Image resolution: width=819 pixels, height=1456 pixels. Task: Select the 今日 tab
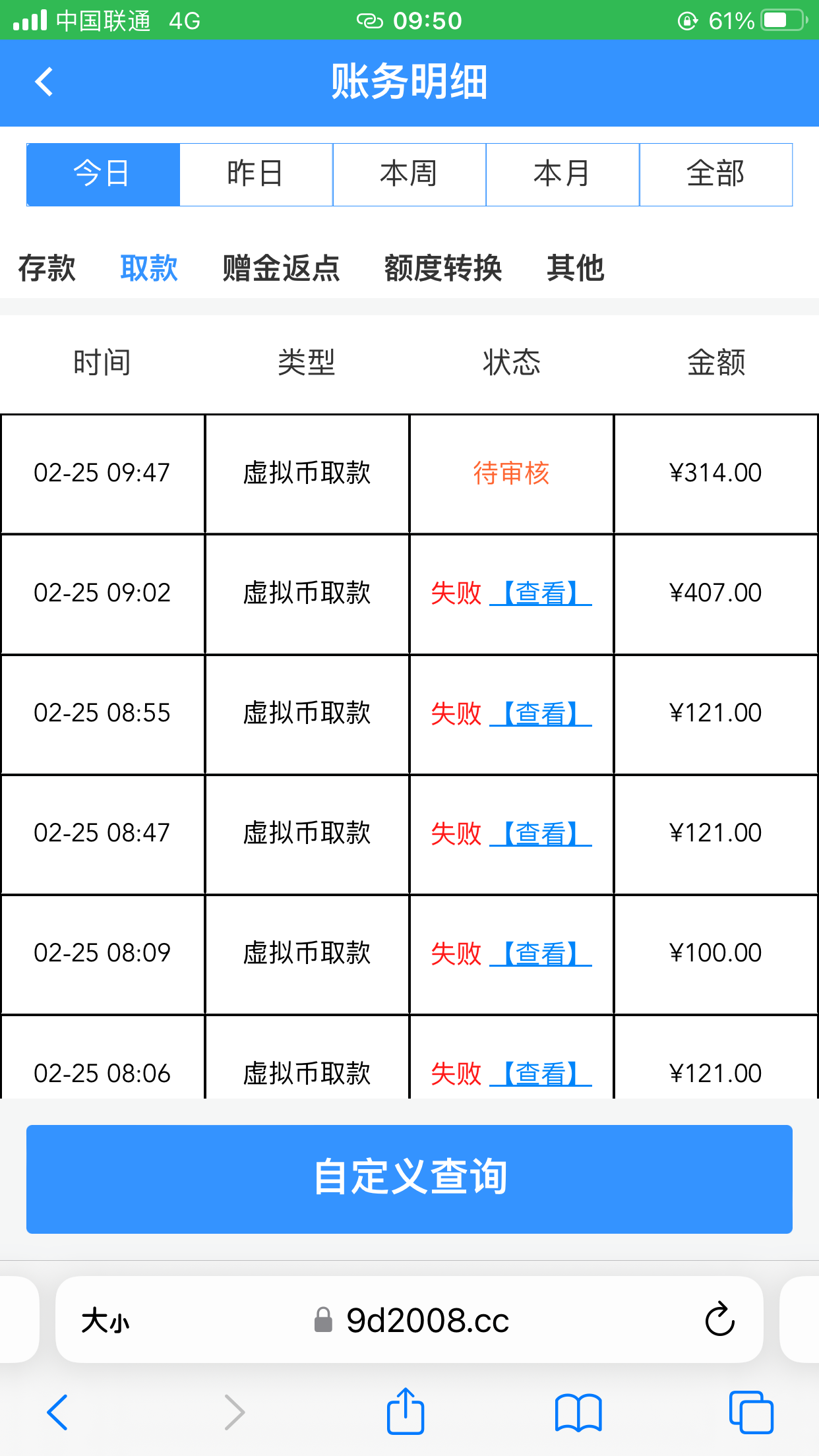(x=103, y=175)
